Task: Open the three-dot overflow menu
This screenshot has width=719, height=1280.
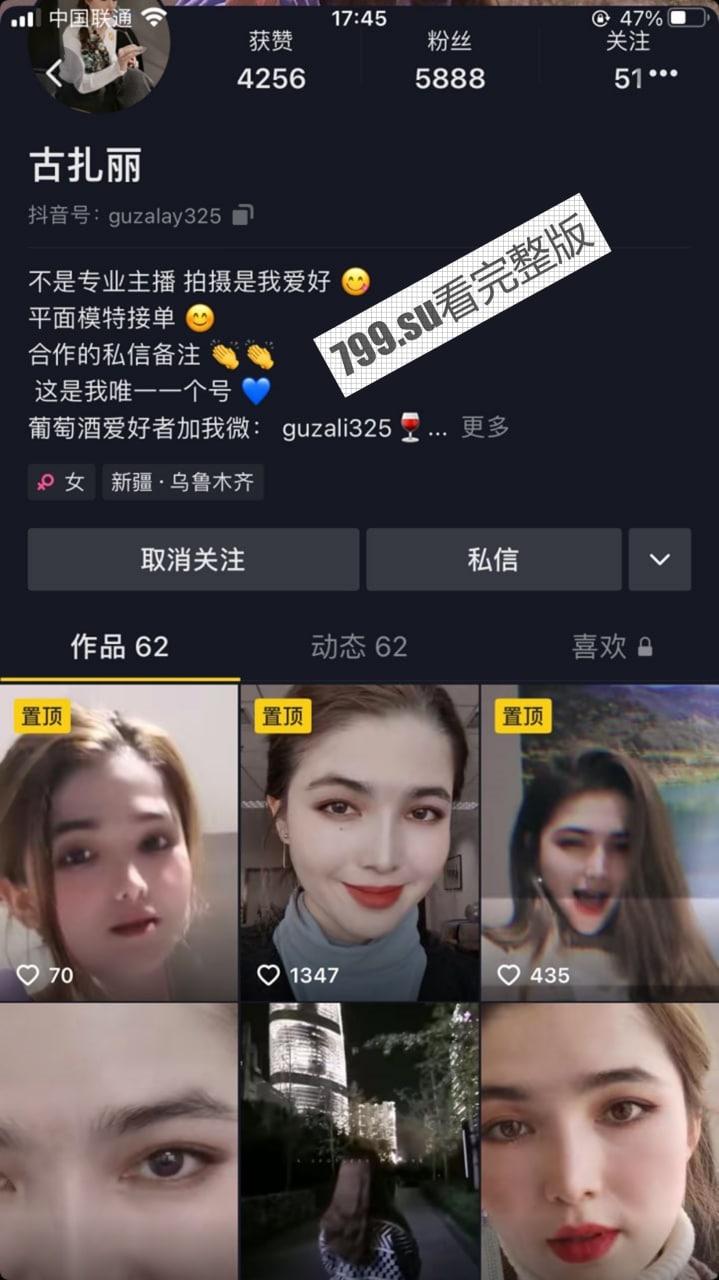Action: [x=663, y=75]
